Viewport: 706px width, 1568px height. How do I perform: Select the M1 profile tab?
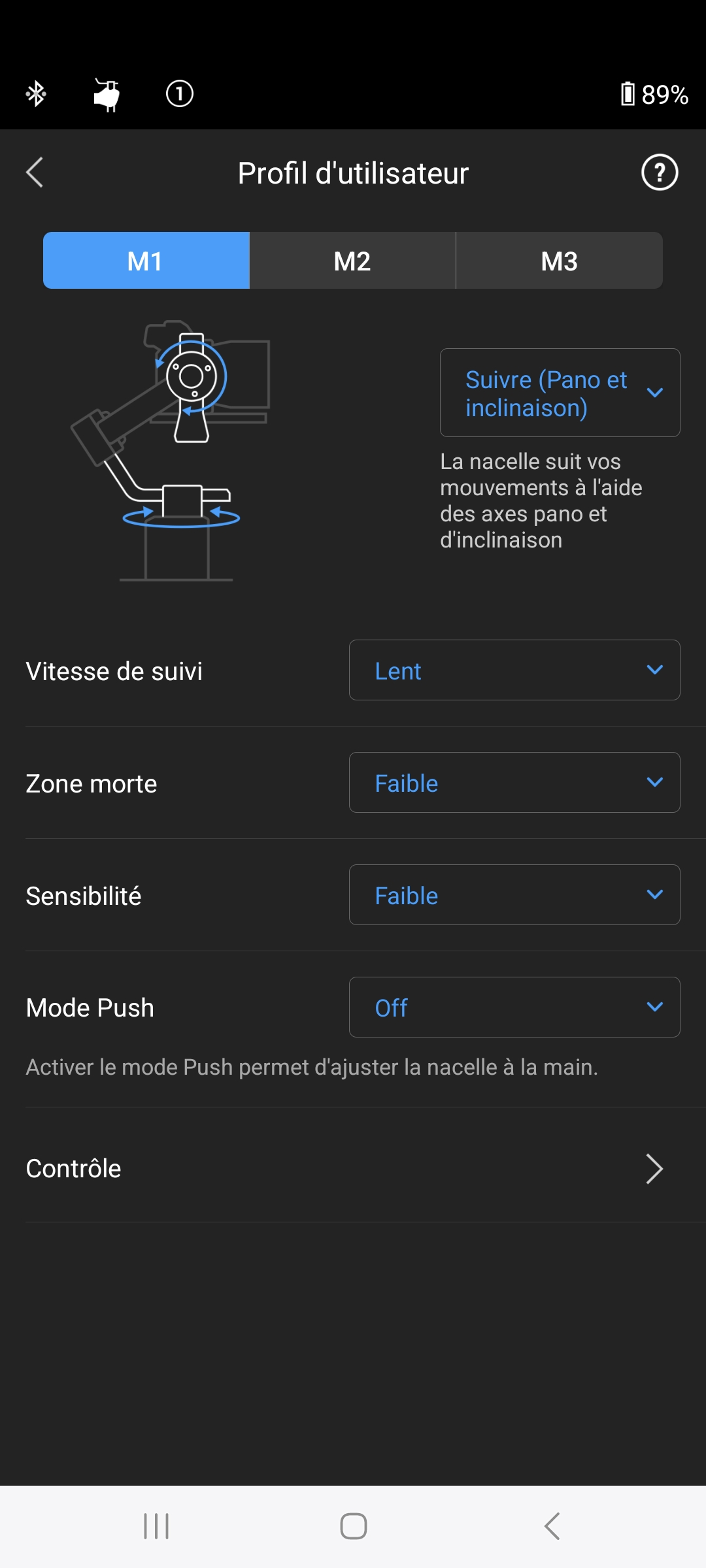(x=146, y=261)
